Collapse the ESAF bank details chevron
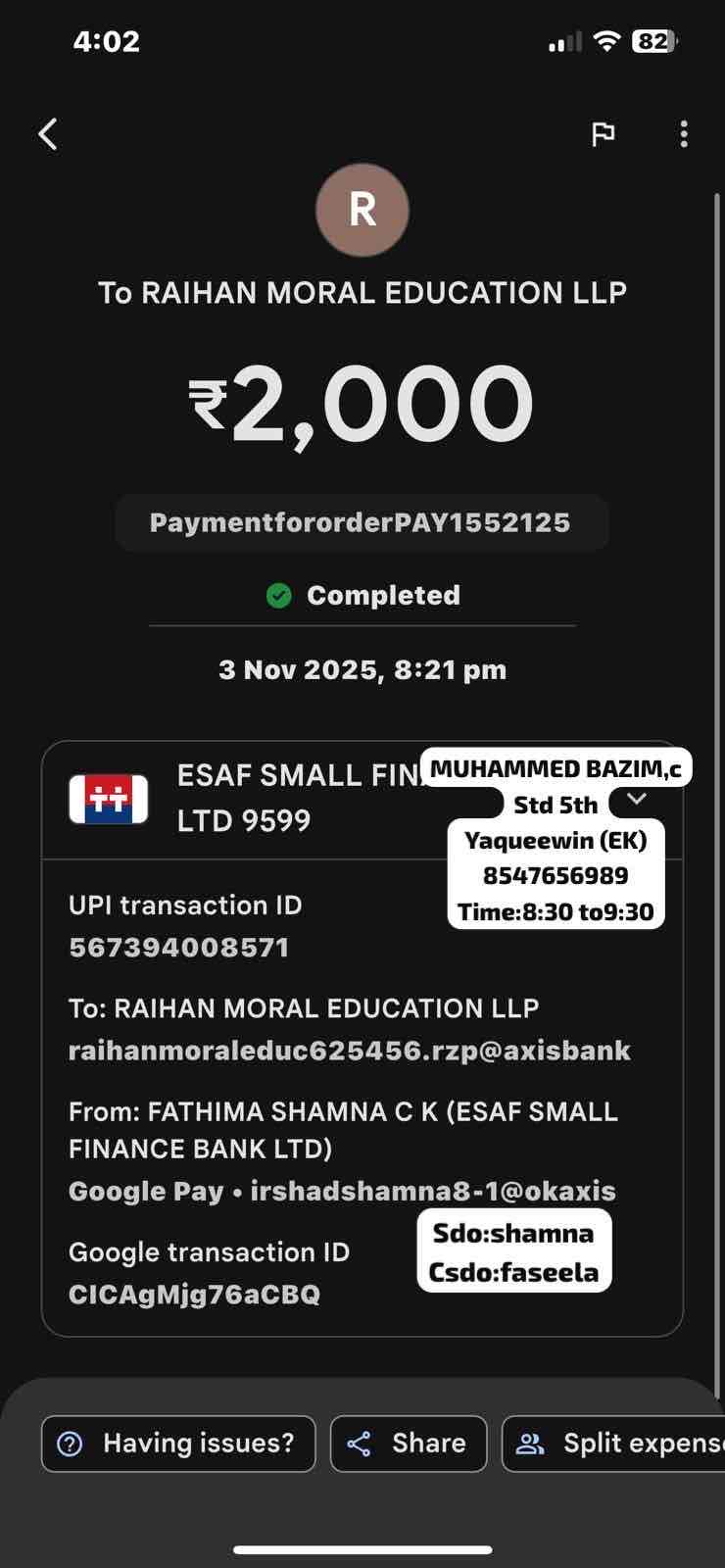The width and height of the screenshot is (725, 1568). pos(637,799)
